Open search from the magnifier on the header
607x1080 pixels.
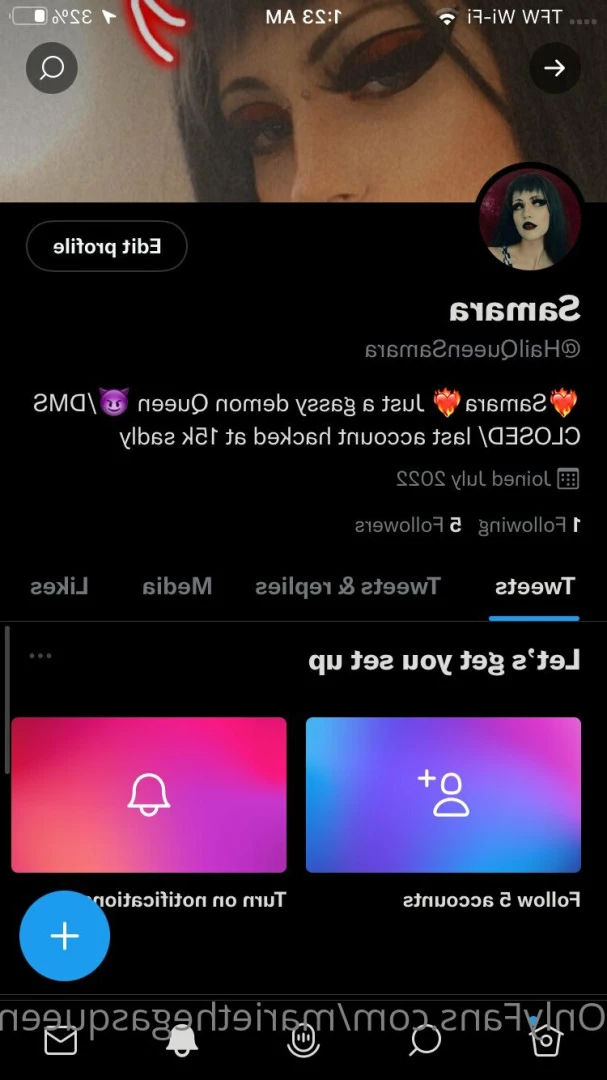click(x=52, y=68)
